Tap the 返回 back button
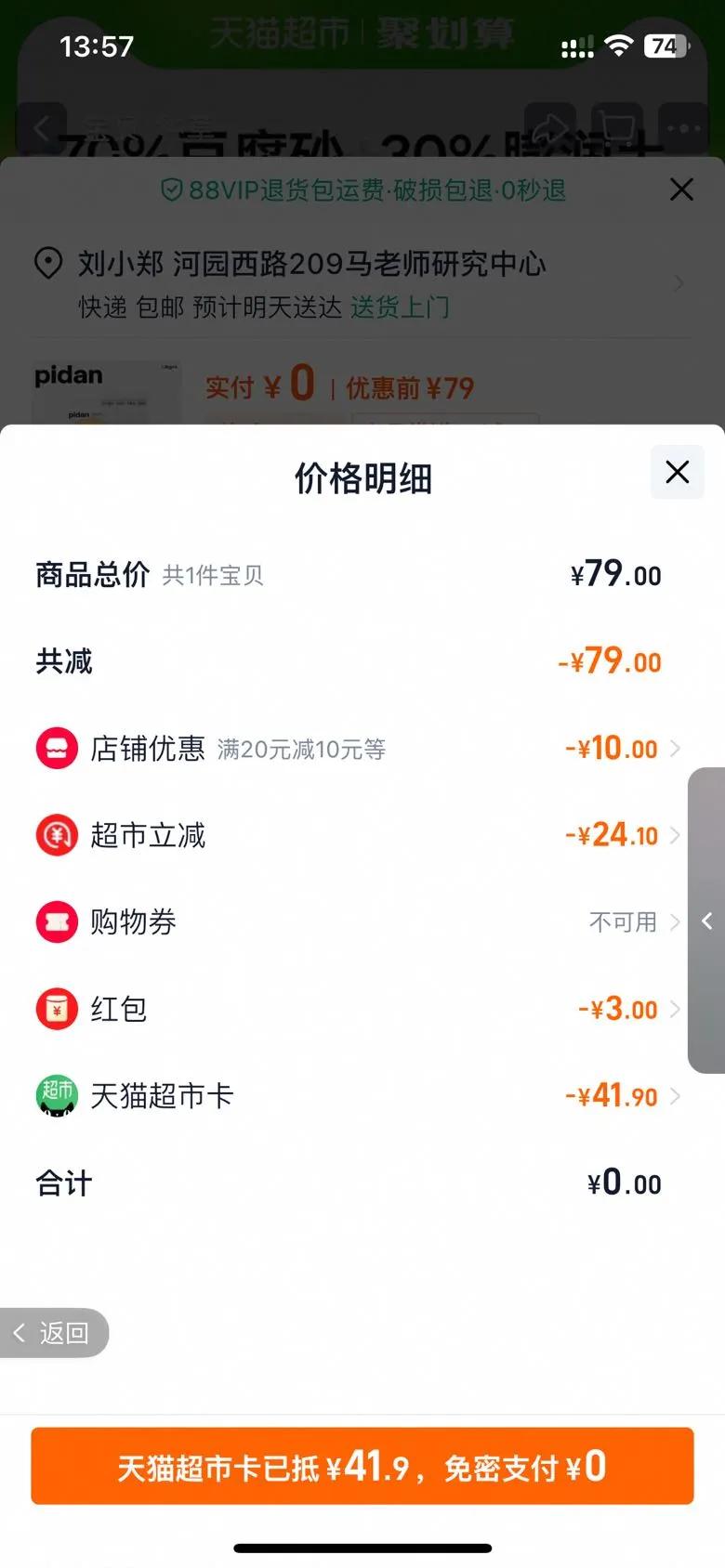Image resolution: width=725 pixels, height=1568 pixels. (54, 1333)
